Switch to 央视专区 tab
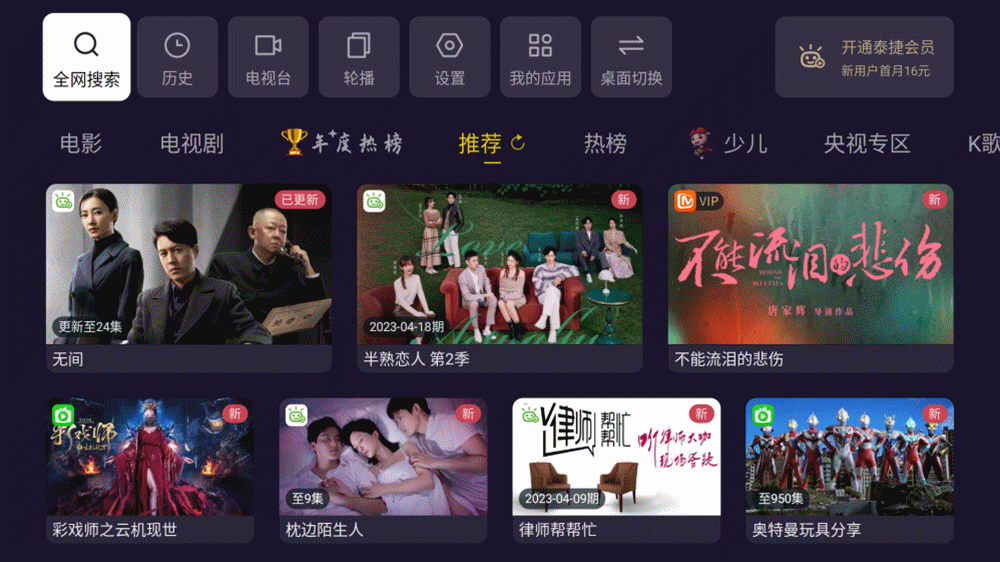This screenshot has height=562, width=1000. click(867, 144)
